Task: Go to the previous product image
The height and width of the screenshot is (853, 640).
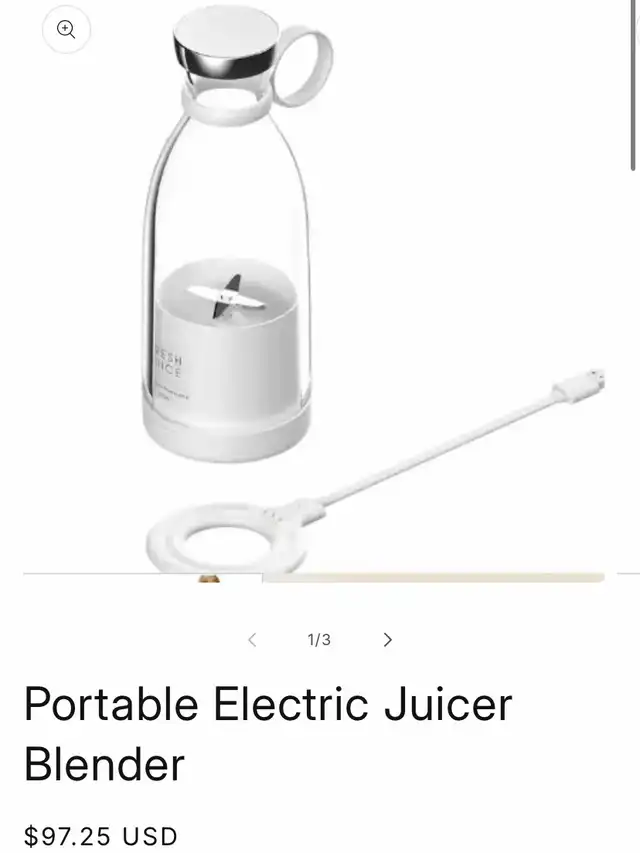Action: pos(252,640)
